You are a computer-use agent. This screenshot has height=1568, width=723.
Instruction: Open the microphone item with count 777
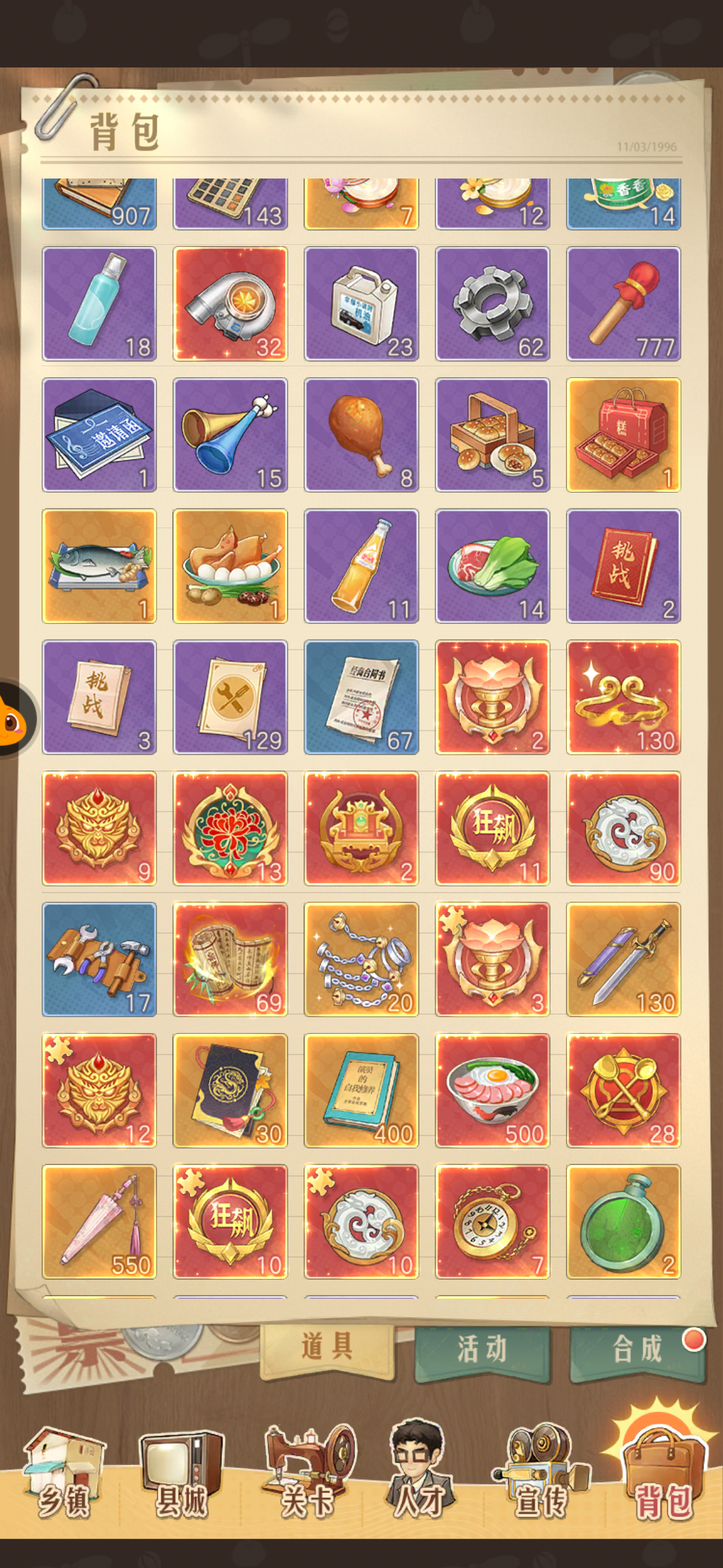coord(624,304)
